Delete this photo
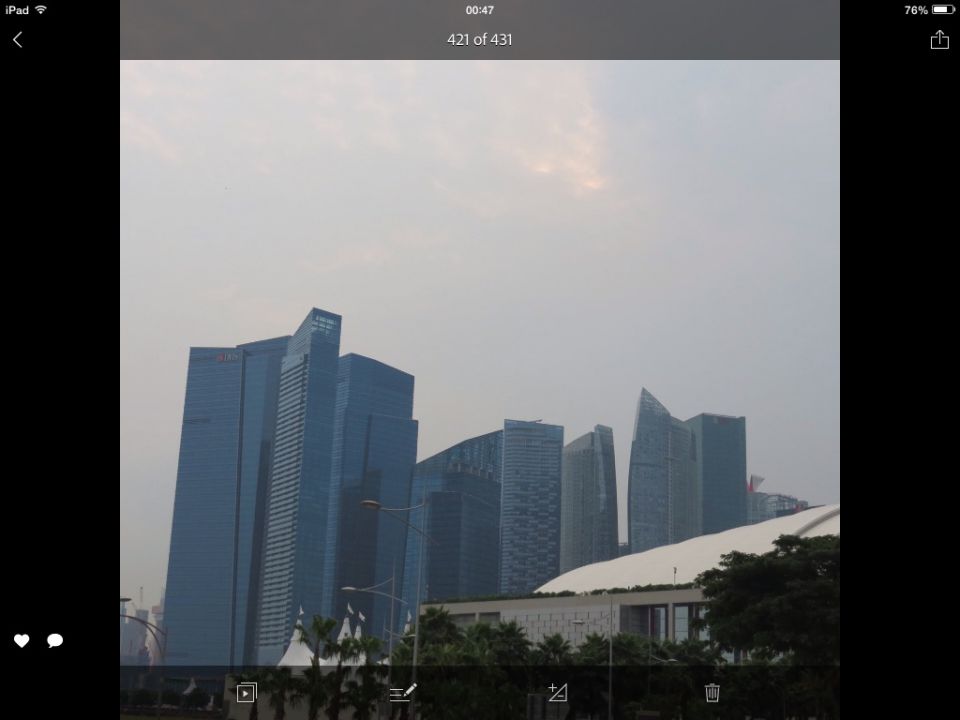 (712, 692)
